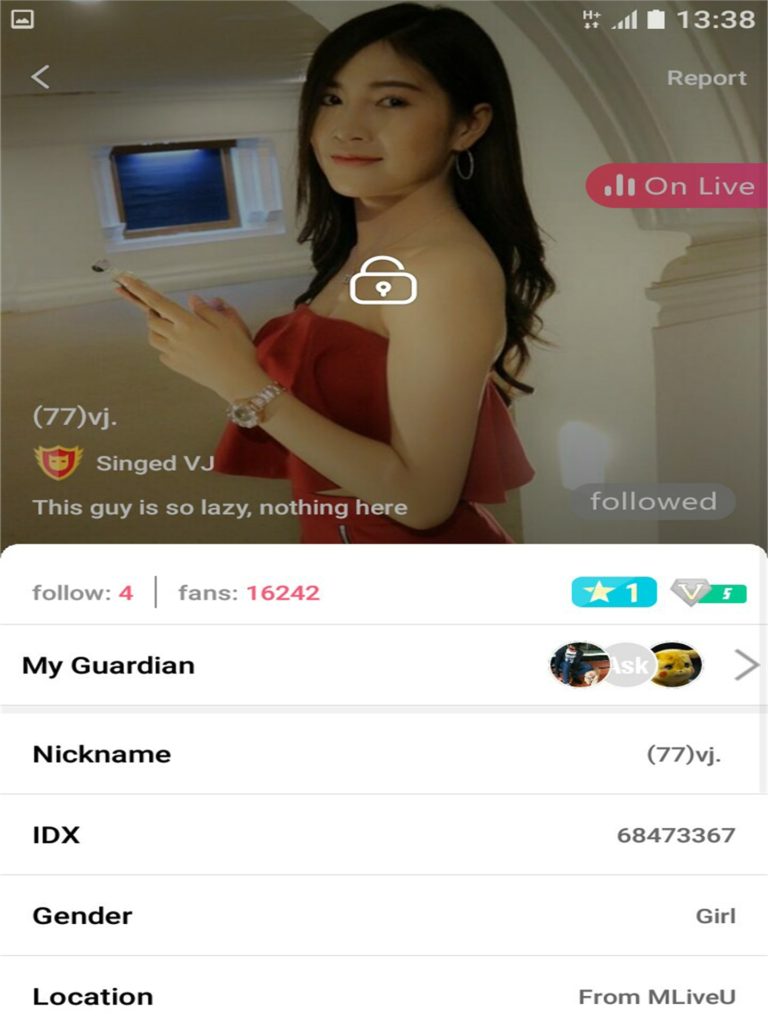Report this user profile
Viewport: 768px width, 1024px height.
click(x=706, y=78)
